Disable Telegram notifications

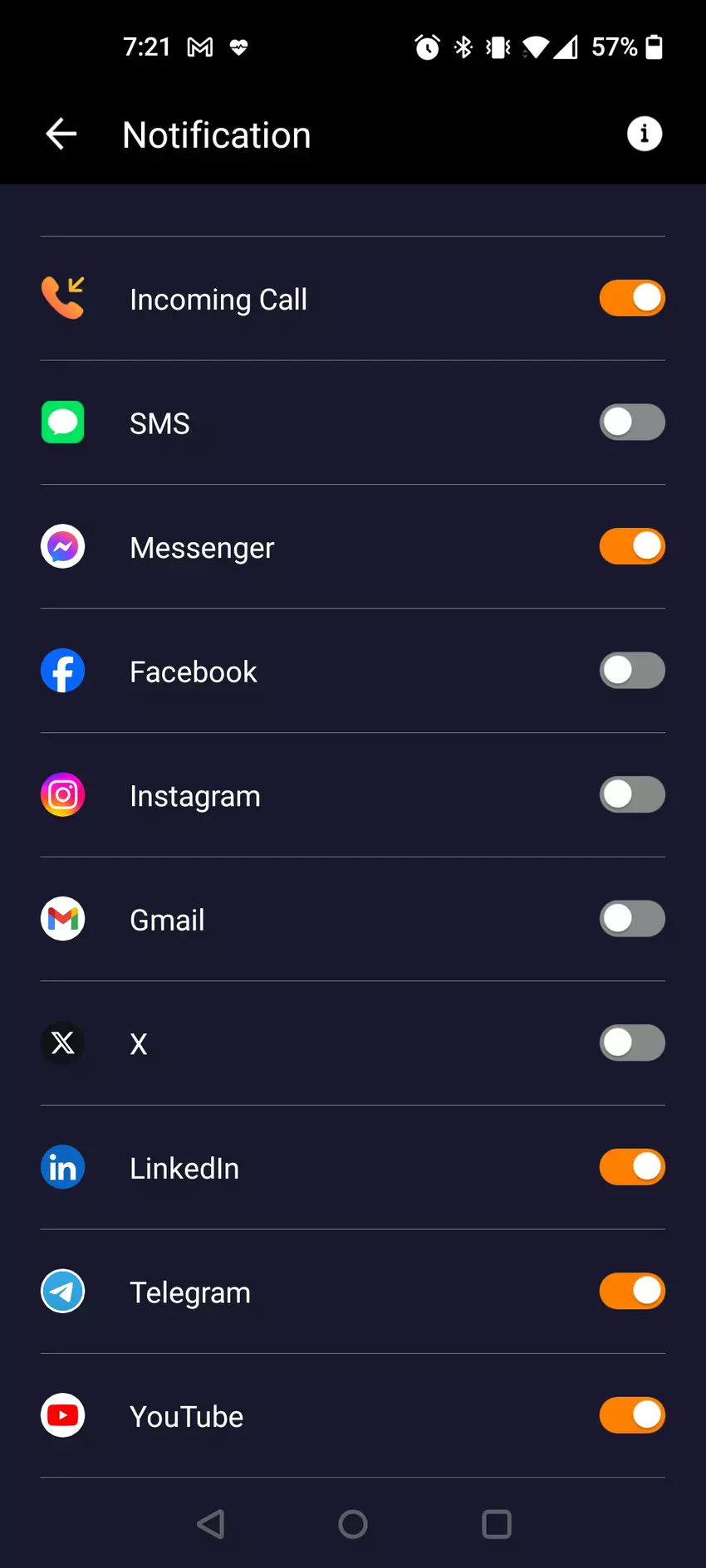point(632,1291)
